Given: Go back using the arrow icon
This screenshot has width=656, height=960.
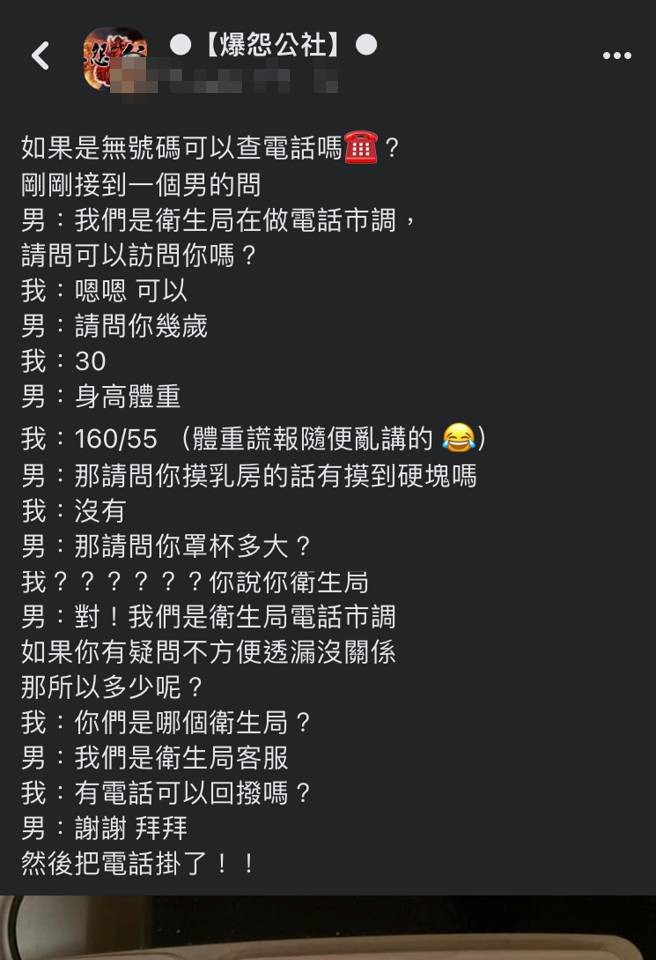Looking at the screenshot, I should pyautogui.click(x=40, y=56).
